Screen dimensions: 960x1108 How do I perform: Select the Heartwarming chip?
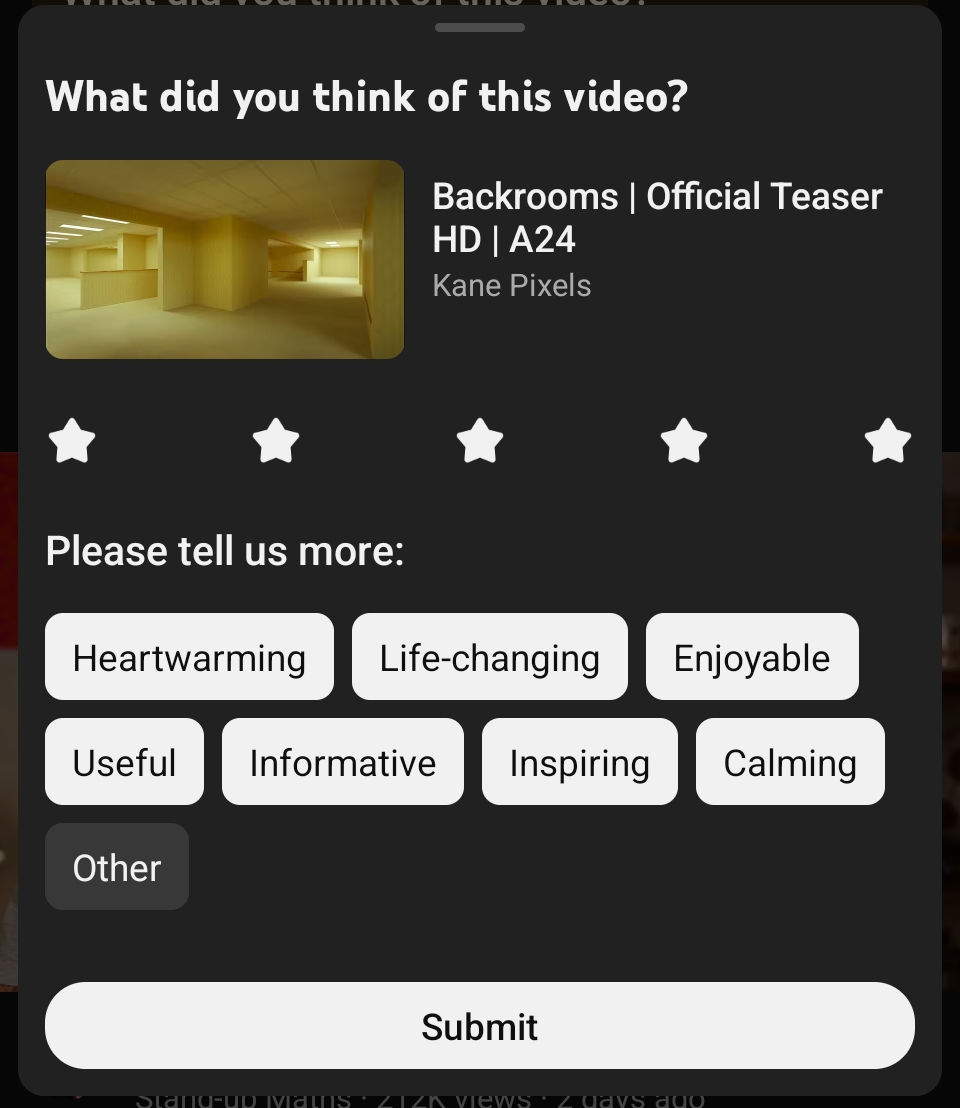[x=189, y=657]
